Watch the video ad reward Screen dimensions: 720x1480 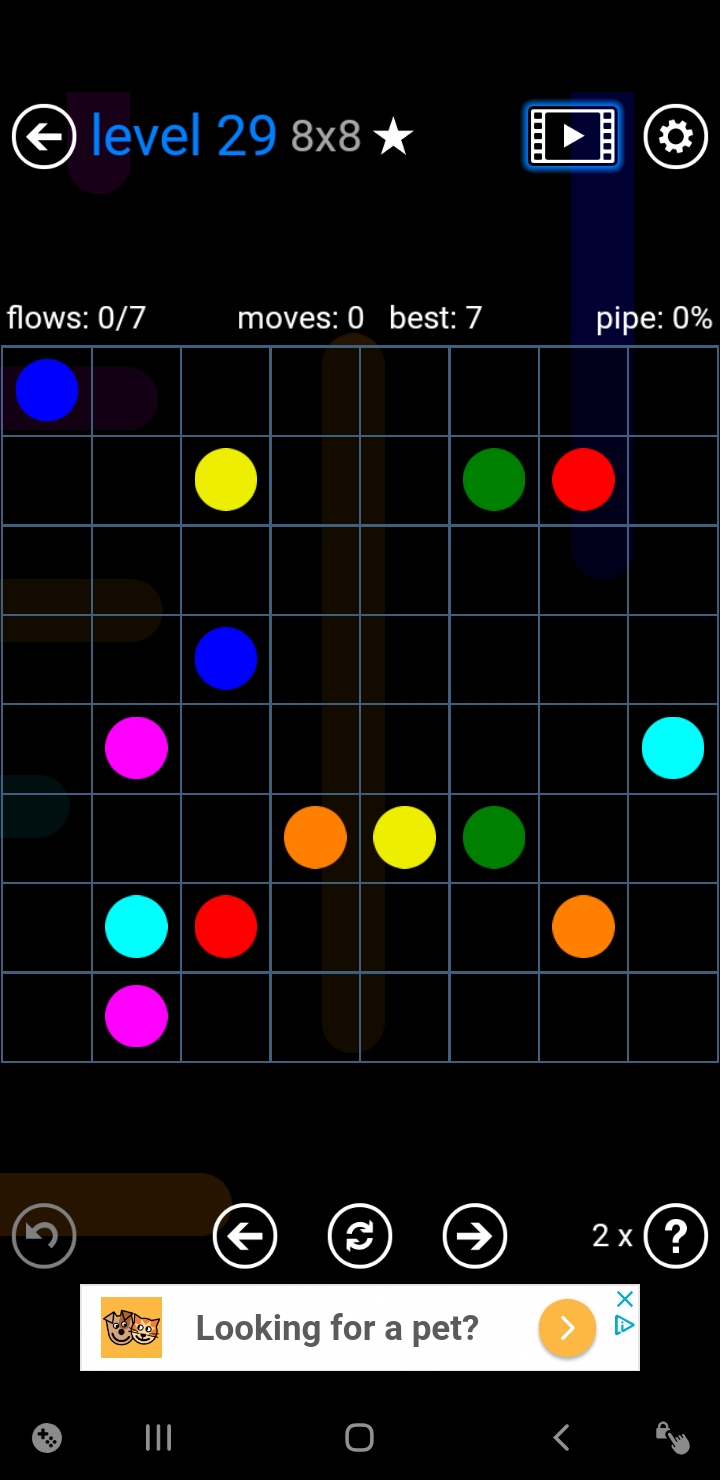pyautogui.click(x=573, y=136)
